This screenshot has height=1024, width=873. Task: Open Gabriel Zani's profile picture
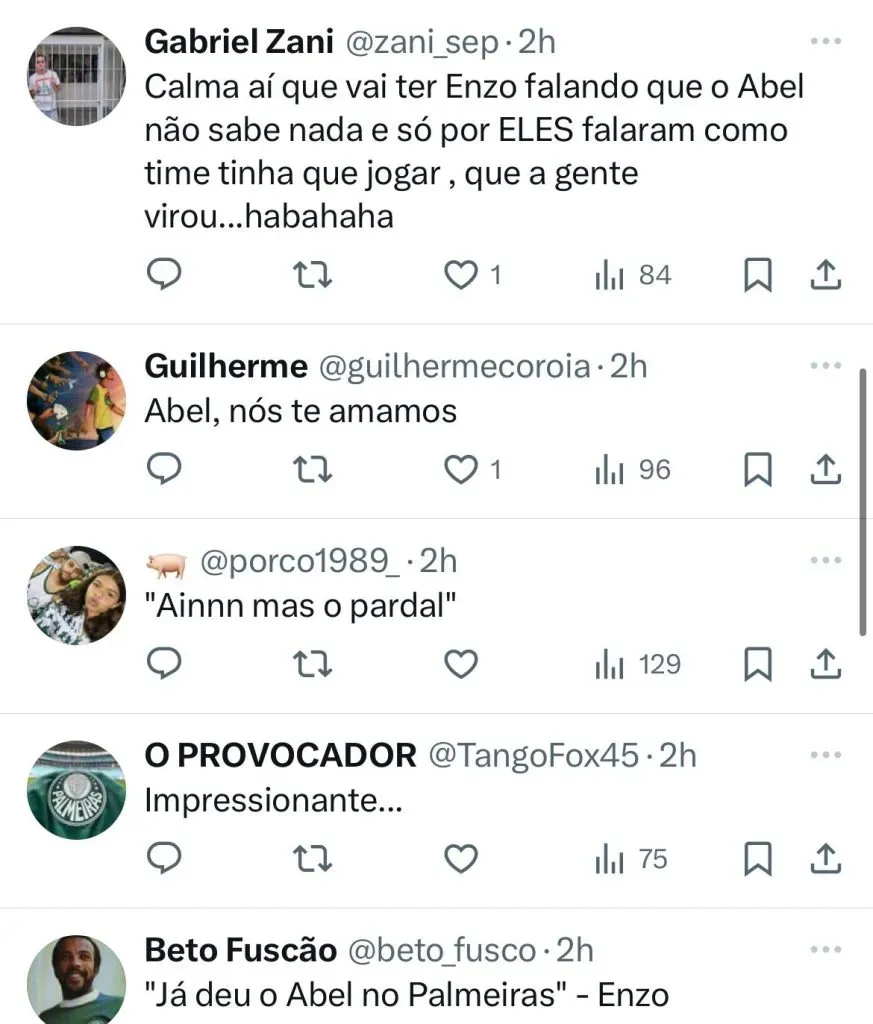(x=76, y=75)
